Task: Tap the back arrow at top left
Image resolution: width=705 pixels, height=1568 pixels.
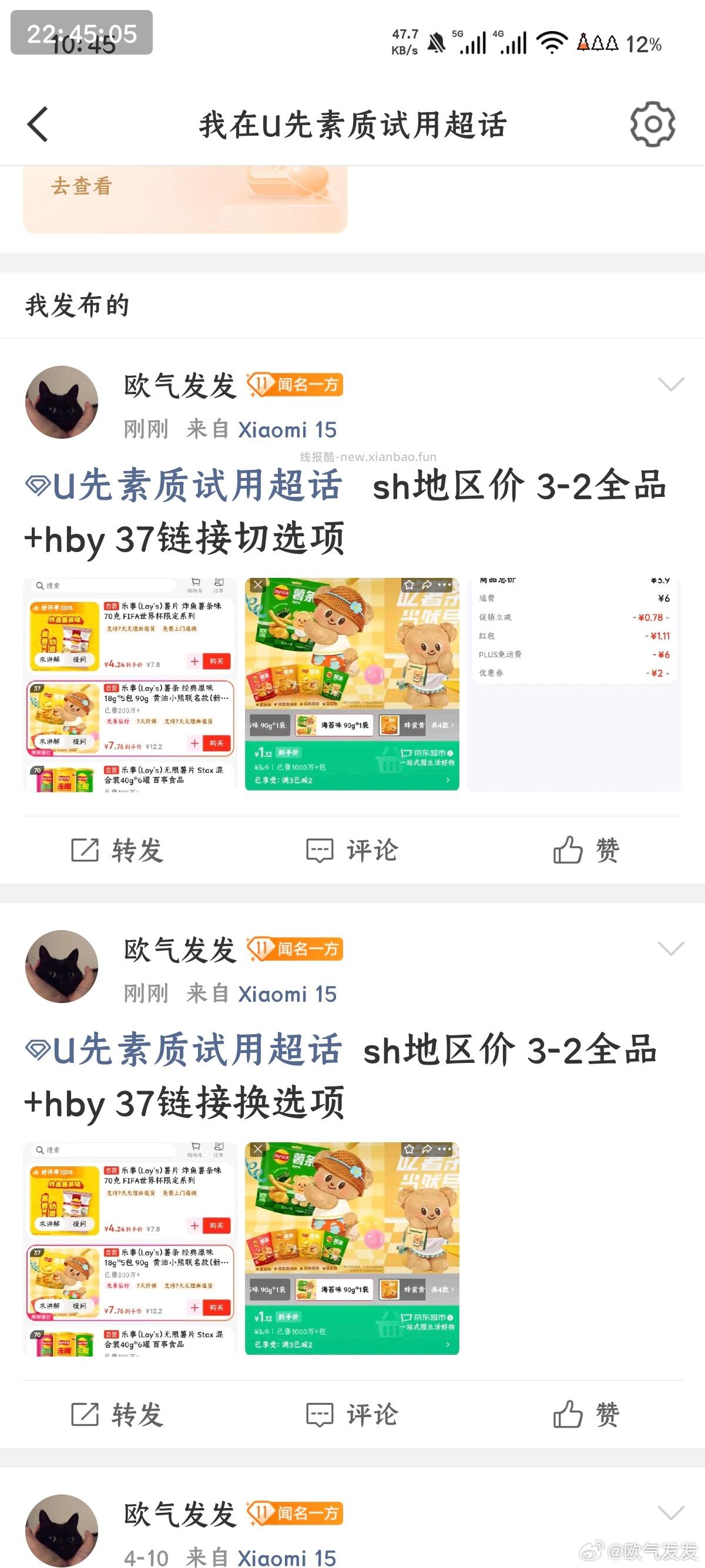Action: [x=36, y=123]
